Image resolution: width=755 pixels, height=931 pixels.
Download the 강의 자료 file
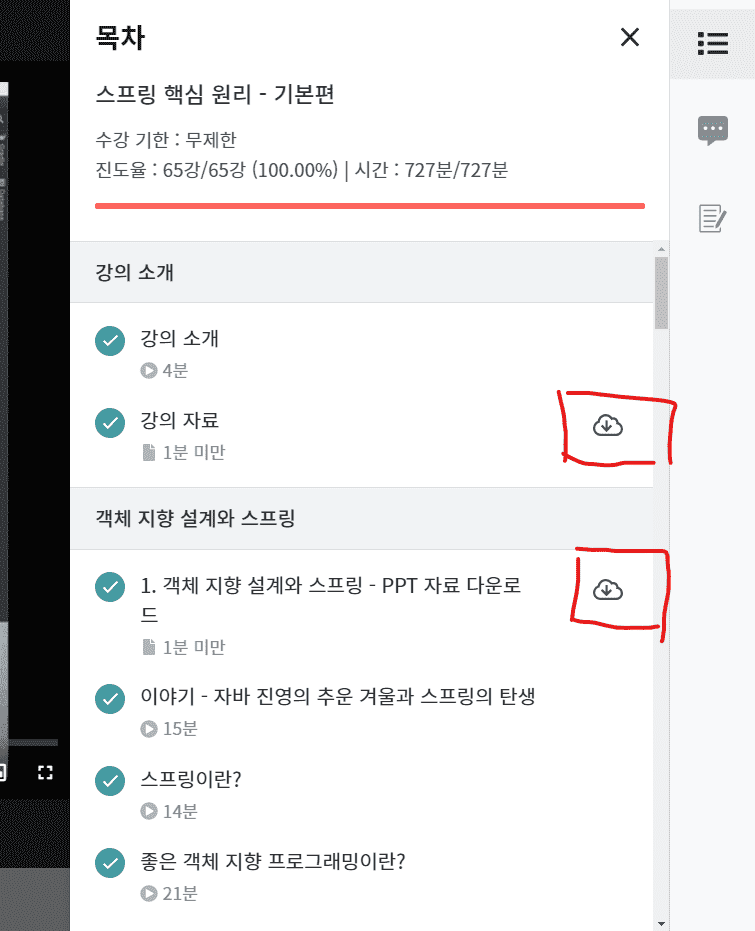point(607,426)
